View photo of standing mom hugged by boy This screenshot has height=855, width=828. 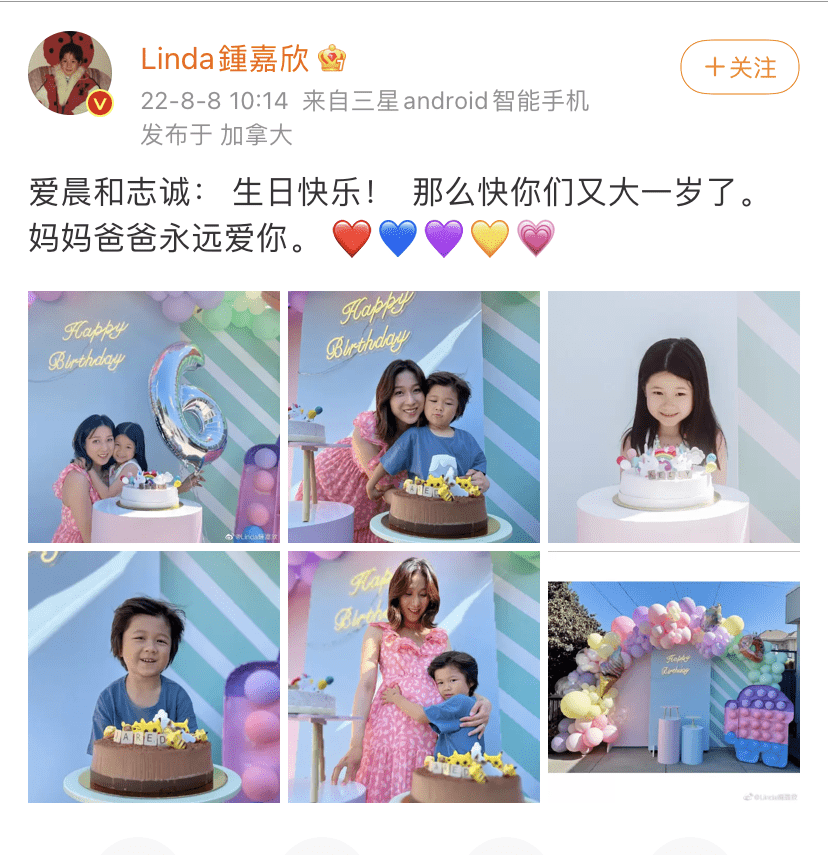(x=414, y=677)
